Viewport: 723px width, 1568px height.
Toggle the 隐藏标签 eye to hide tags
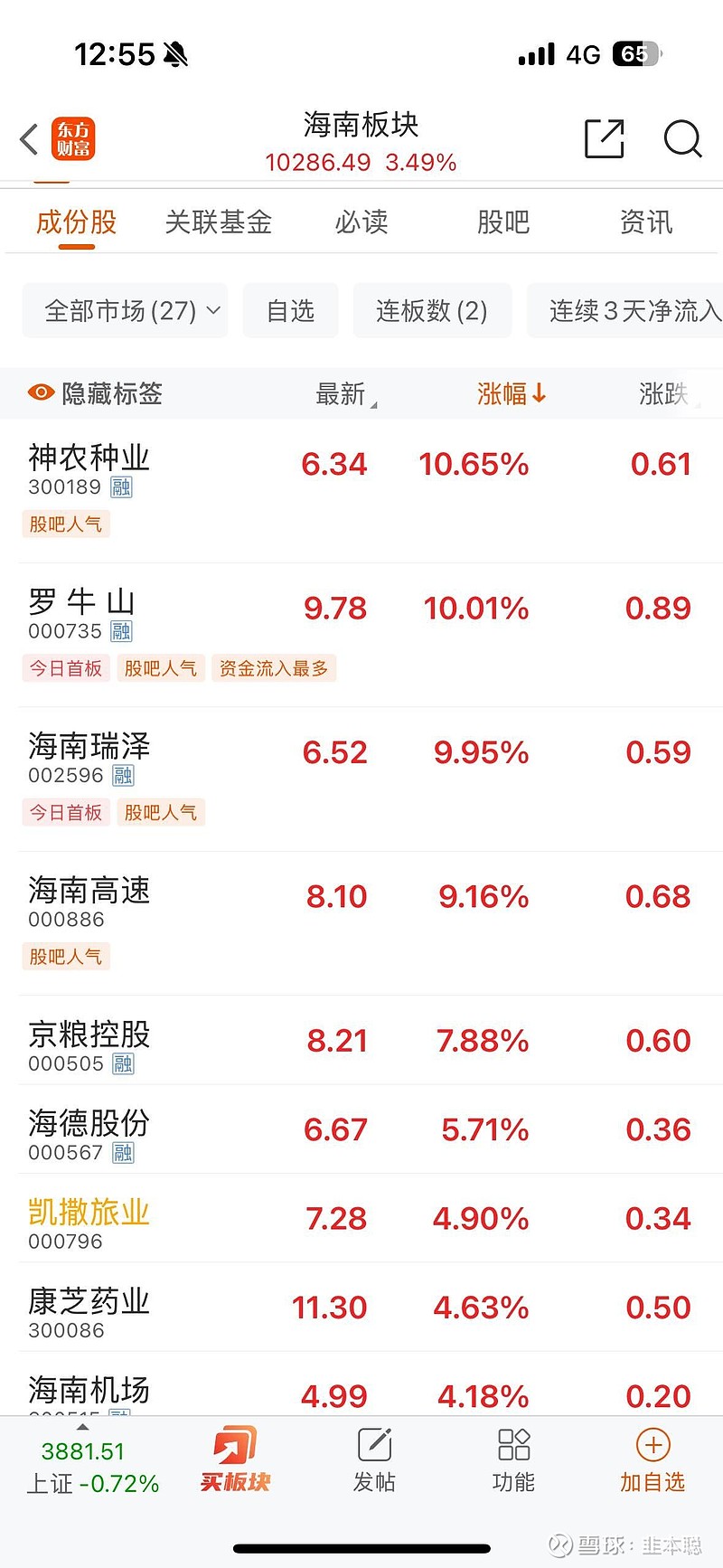[x=40, y=393]
